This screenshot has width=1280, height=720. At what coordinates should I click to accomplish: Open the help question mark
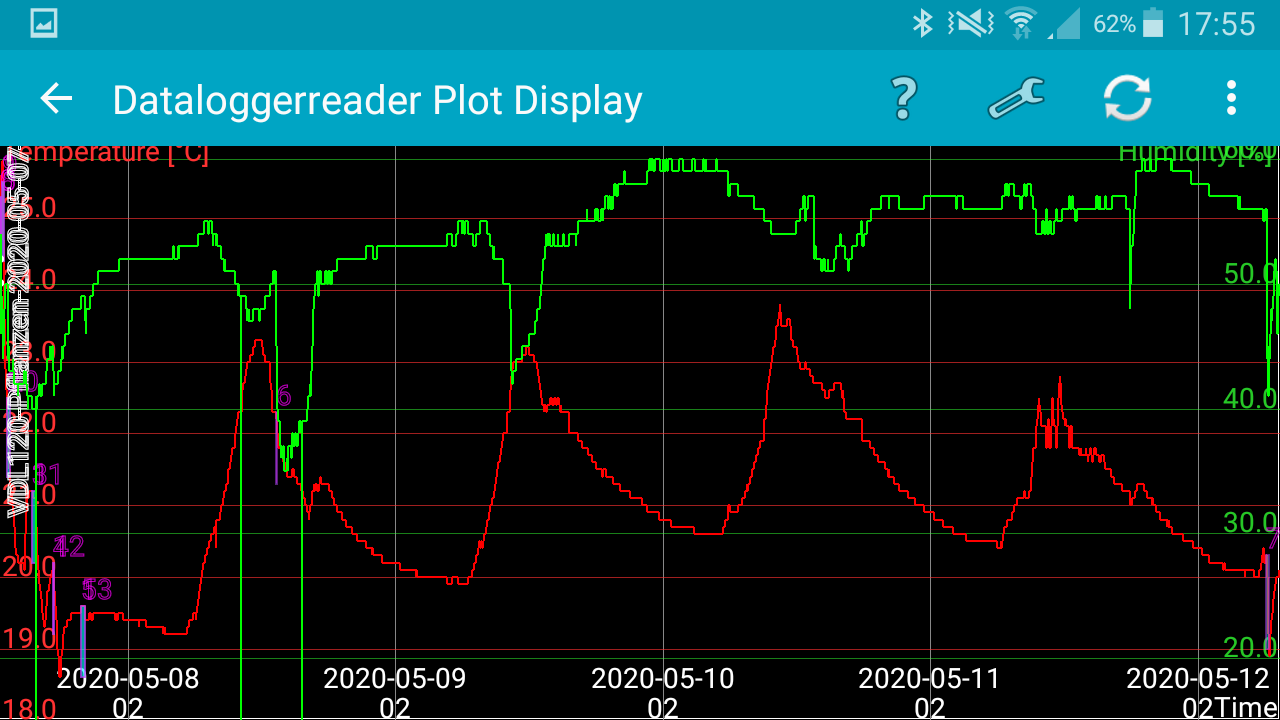903,98
